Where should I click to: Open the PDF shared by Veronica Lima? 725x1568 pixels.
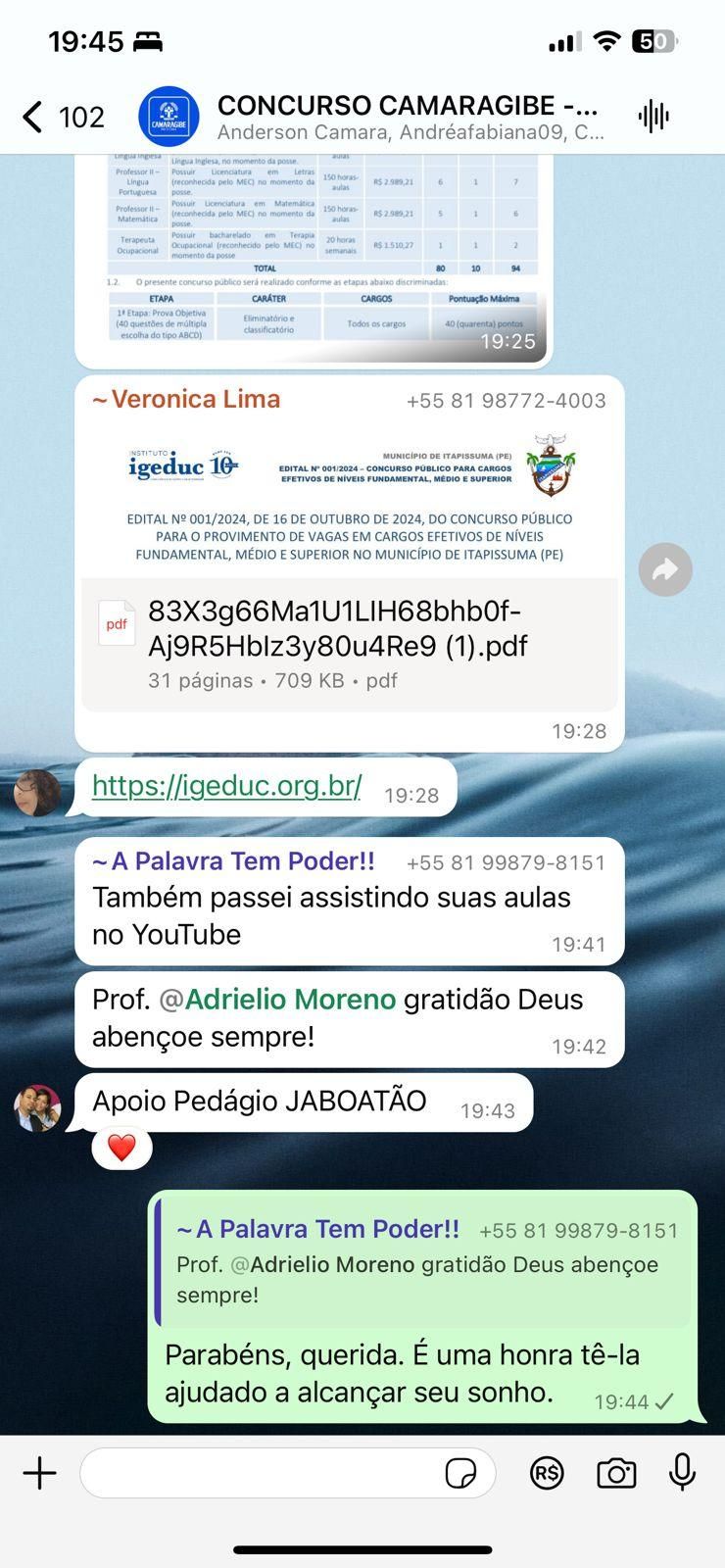(x=349, y=644)
